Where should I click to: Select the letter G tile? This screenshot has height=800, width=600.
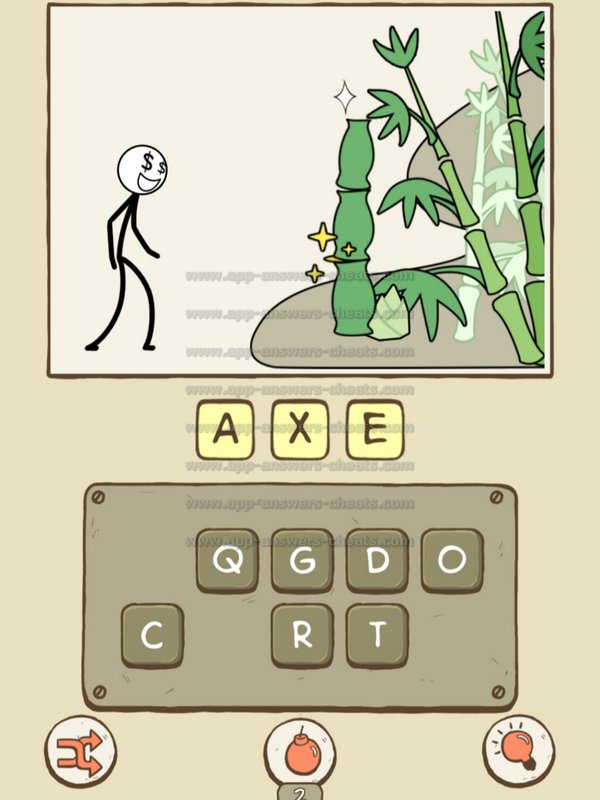pyautogui.click(x=302, y=561)
